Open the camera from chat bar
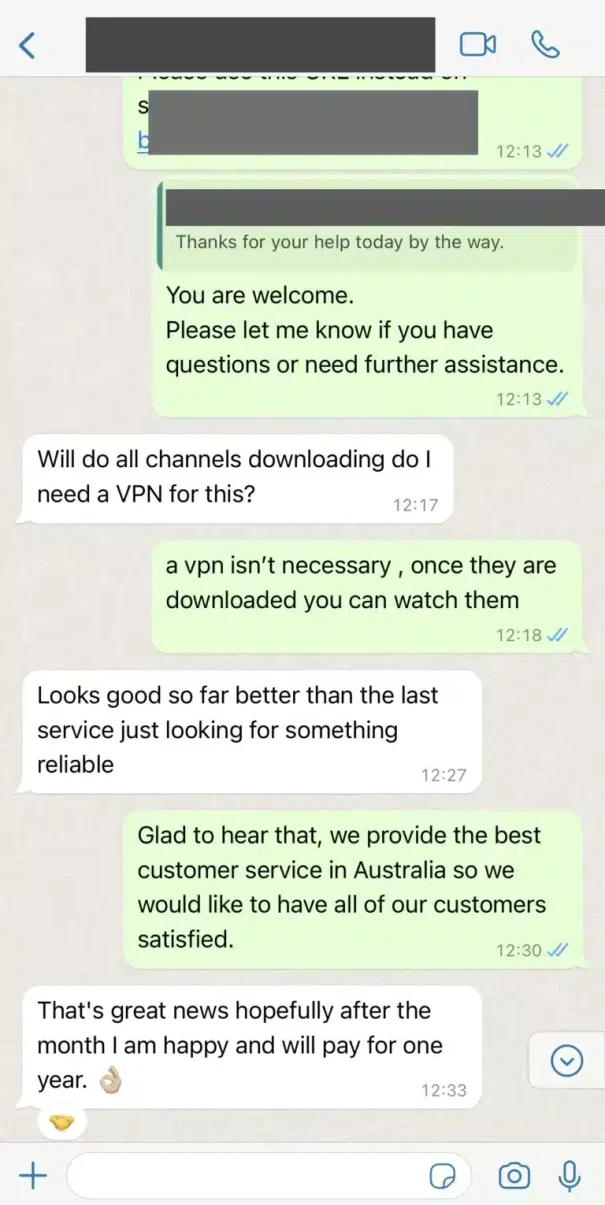This screenshot has width=605, height=1205. (x=514, y=1175)
